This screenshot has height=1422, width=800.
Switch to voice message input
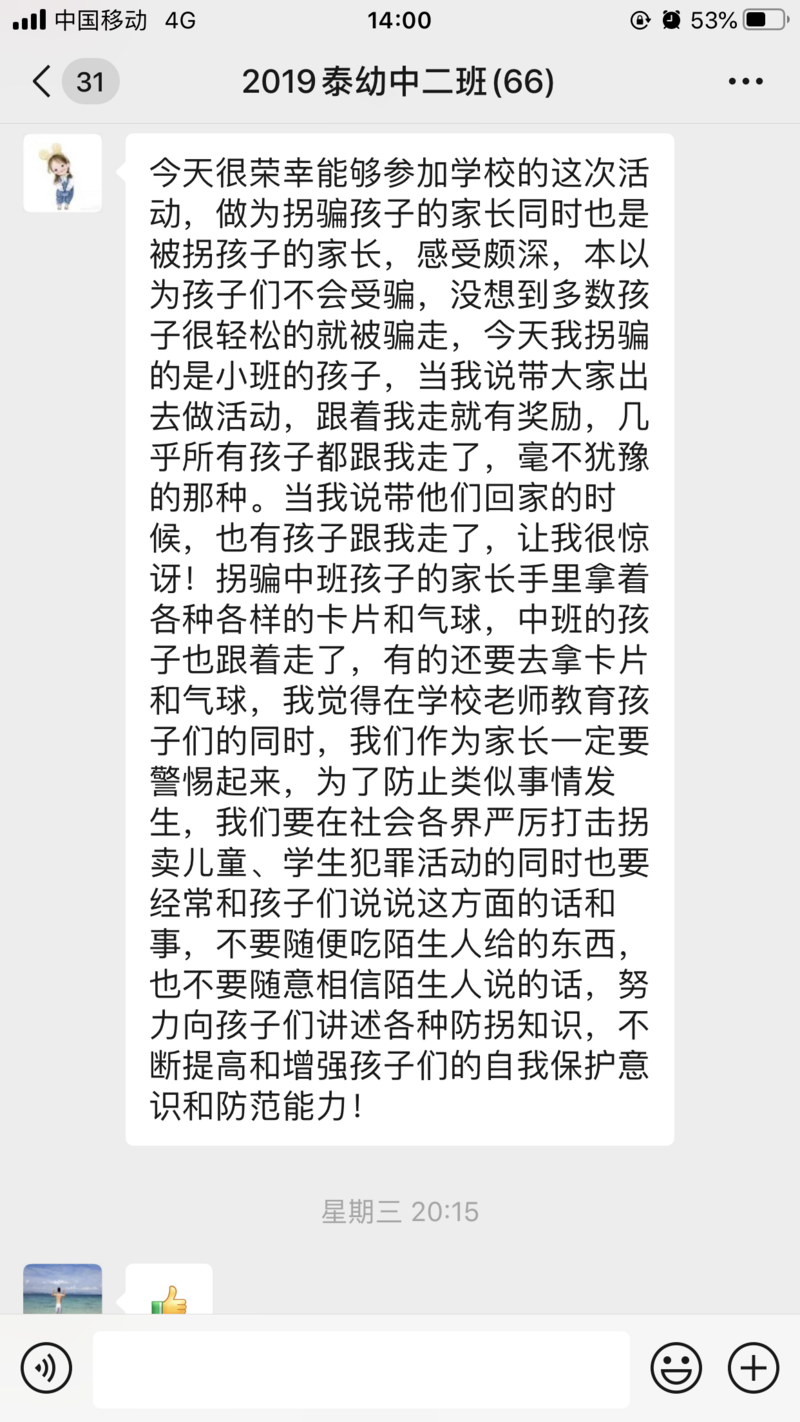coord(46,1368)
